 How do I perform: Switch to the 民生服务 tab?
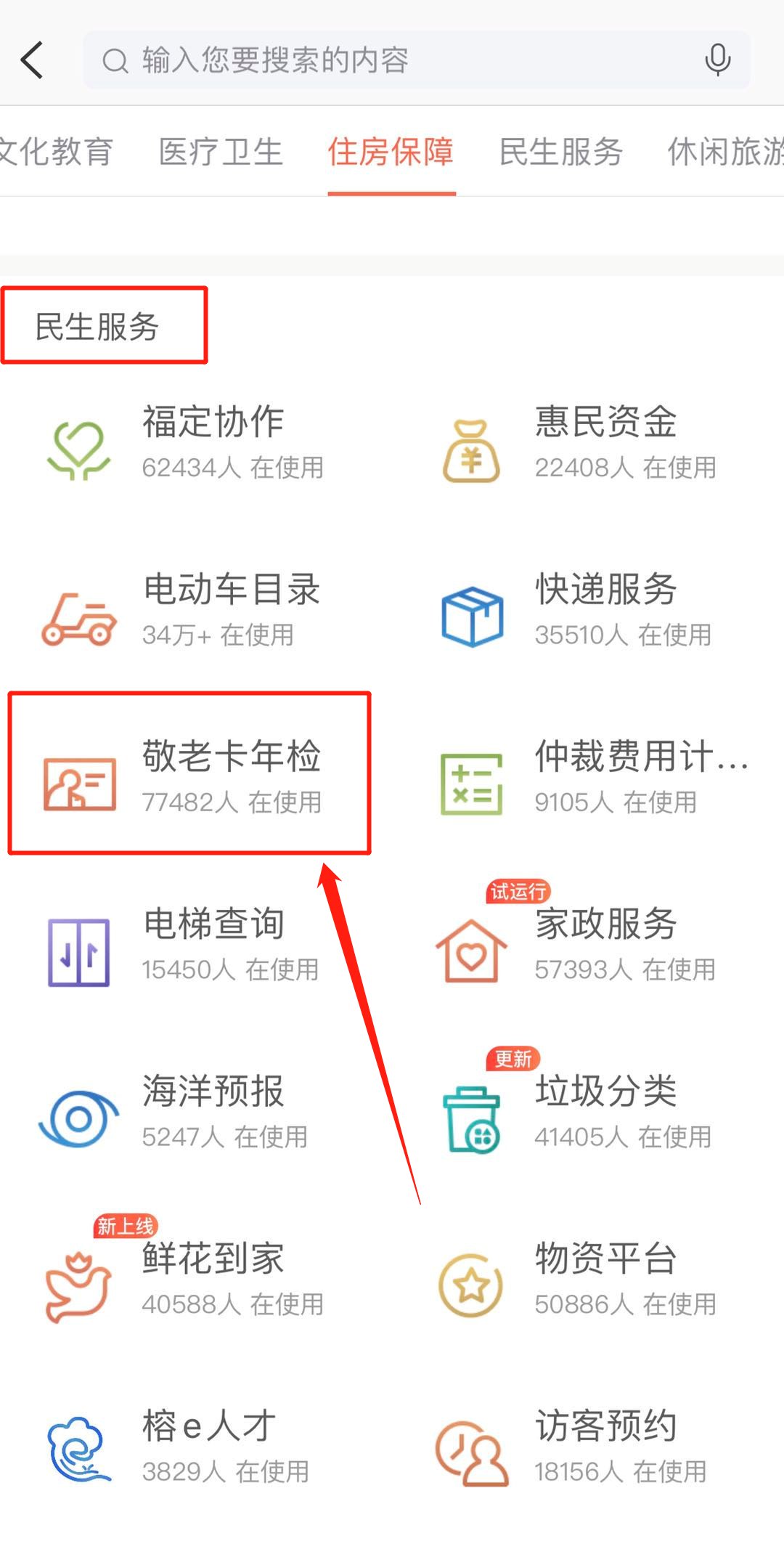coord(560,152)
